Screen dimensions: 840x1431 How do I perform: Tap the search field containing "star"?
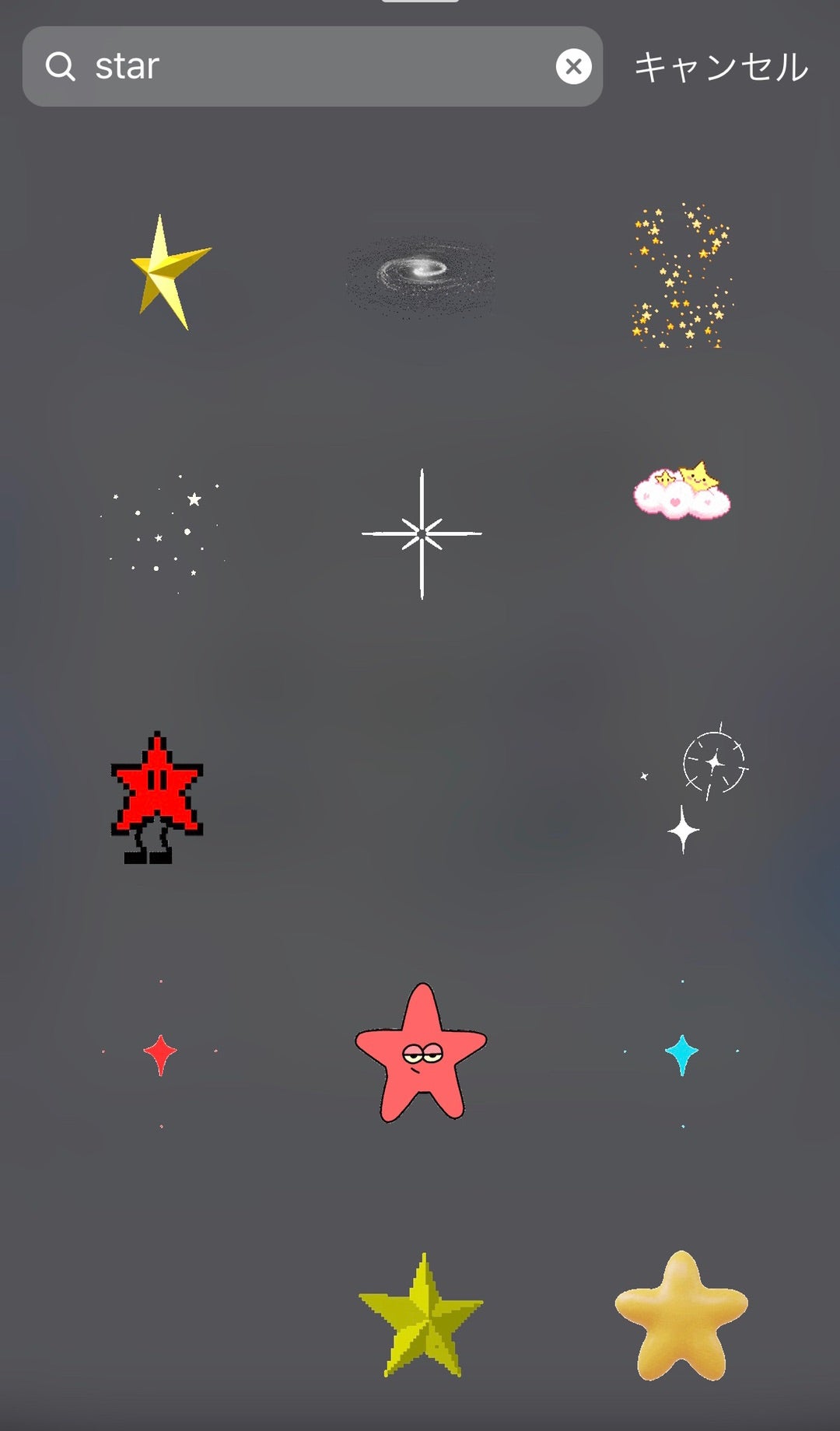311,67
